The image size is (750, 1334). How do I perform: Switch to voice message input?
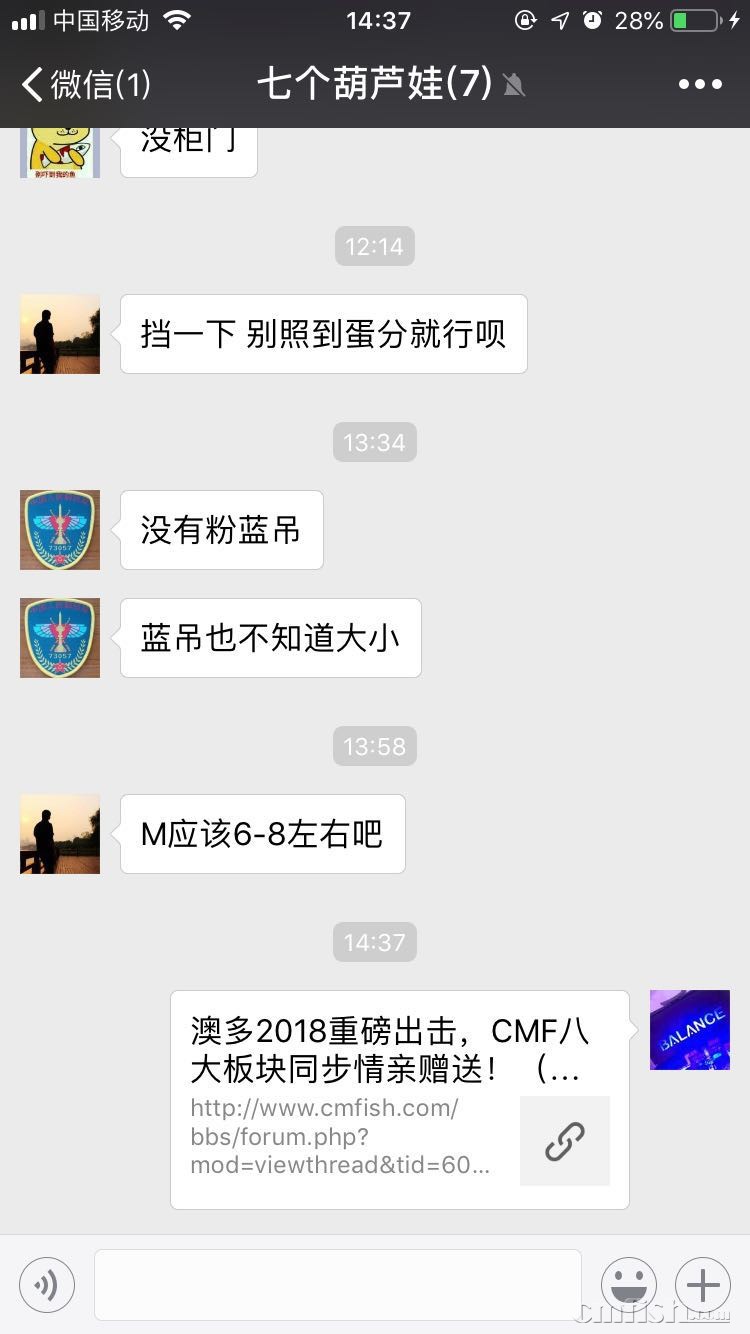(x=47, y=1285)
